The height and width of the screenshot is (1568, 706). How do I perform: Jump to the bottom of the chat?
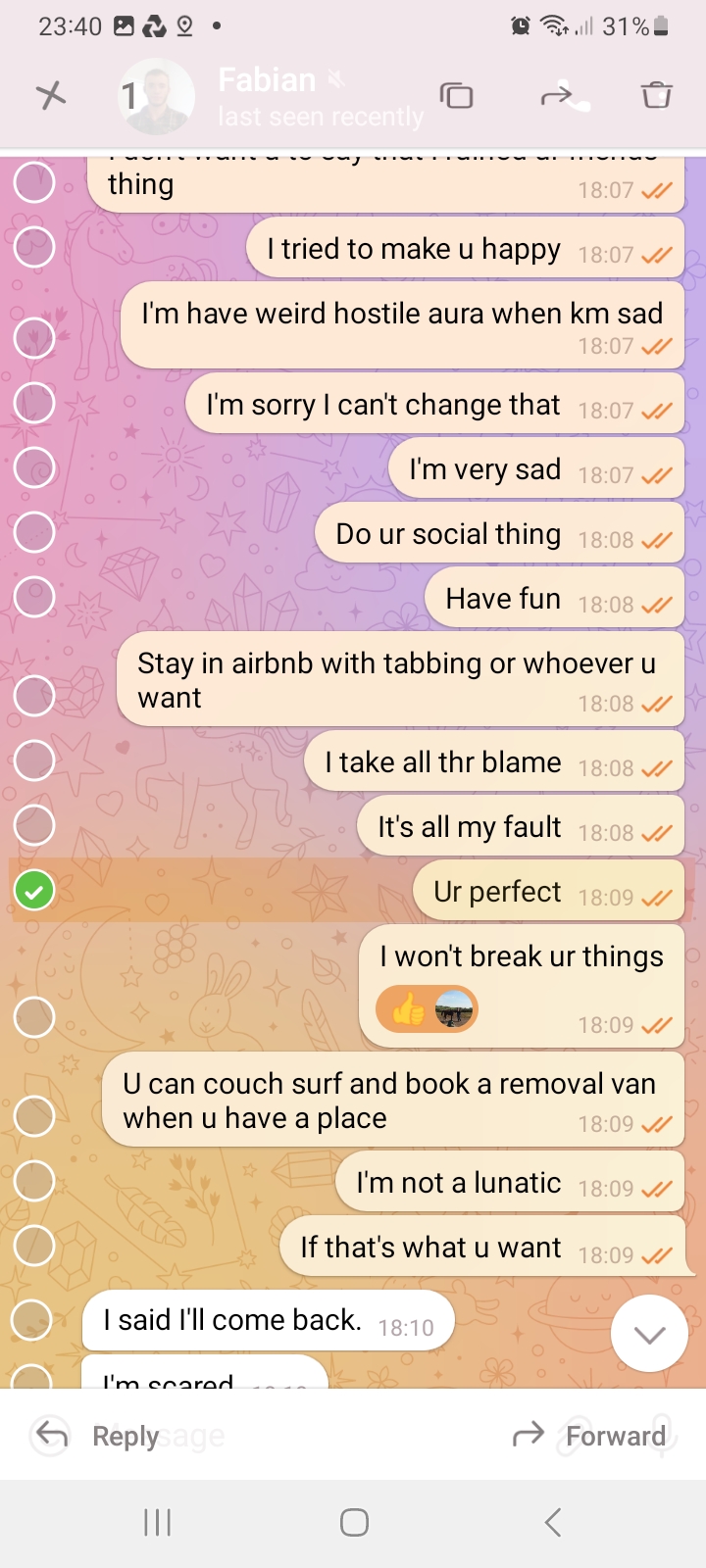[648, 1334]
